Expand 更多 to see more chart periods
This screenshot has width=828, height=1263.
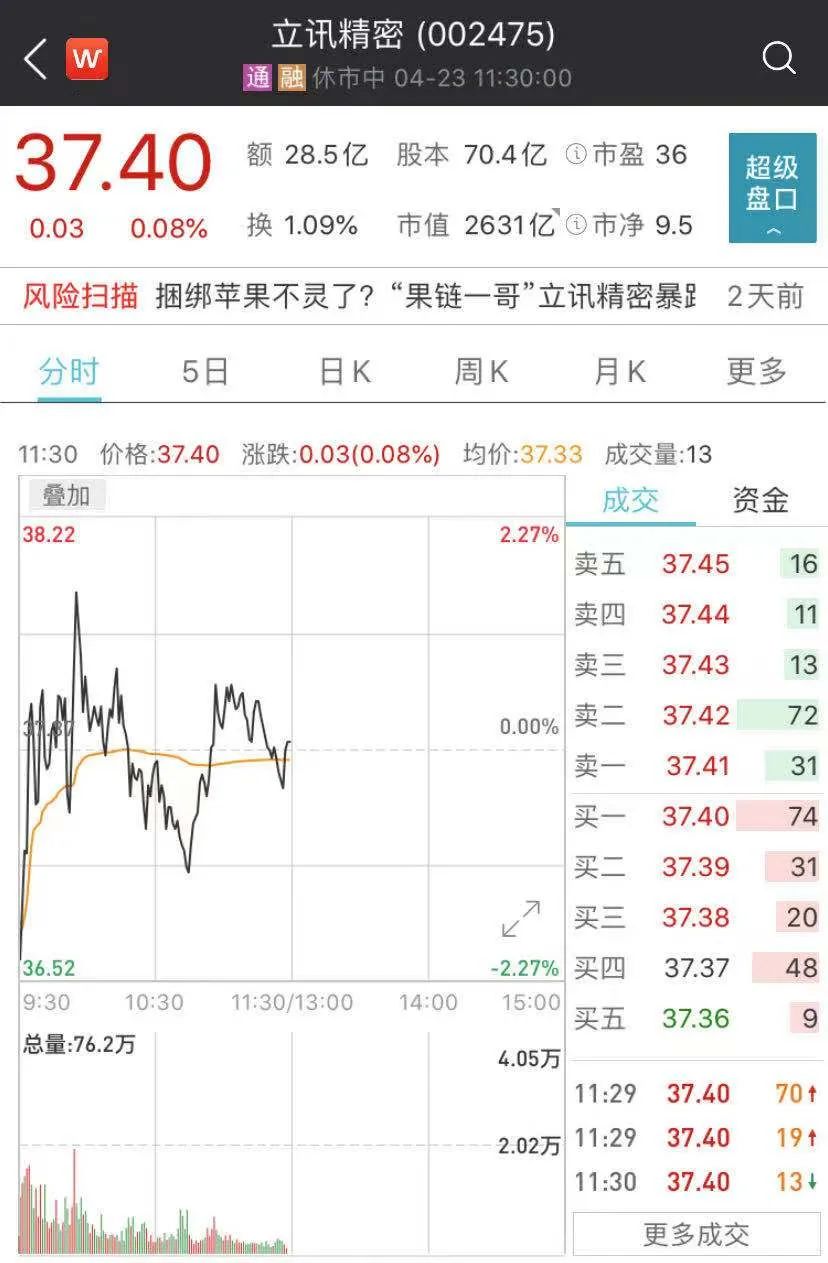[x=755, y=370]
